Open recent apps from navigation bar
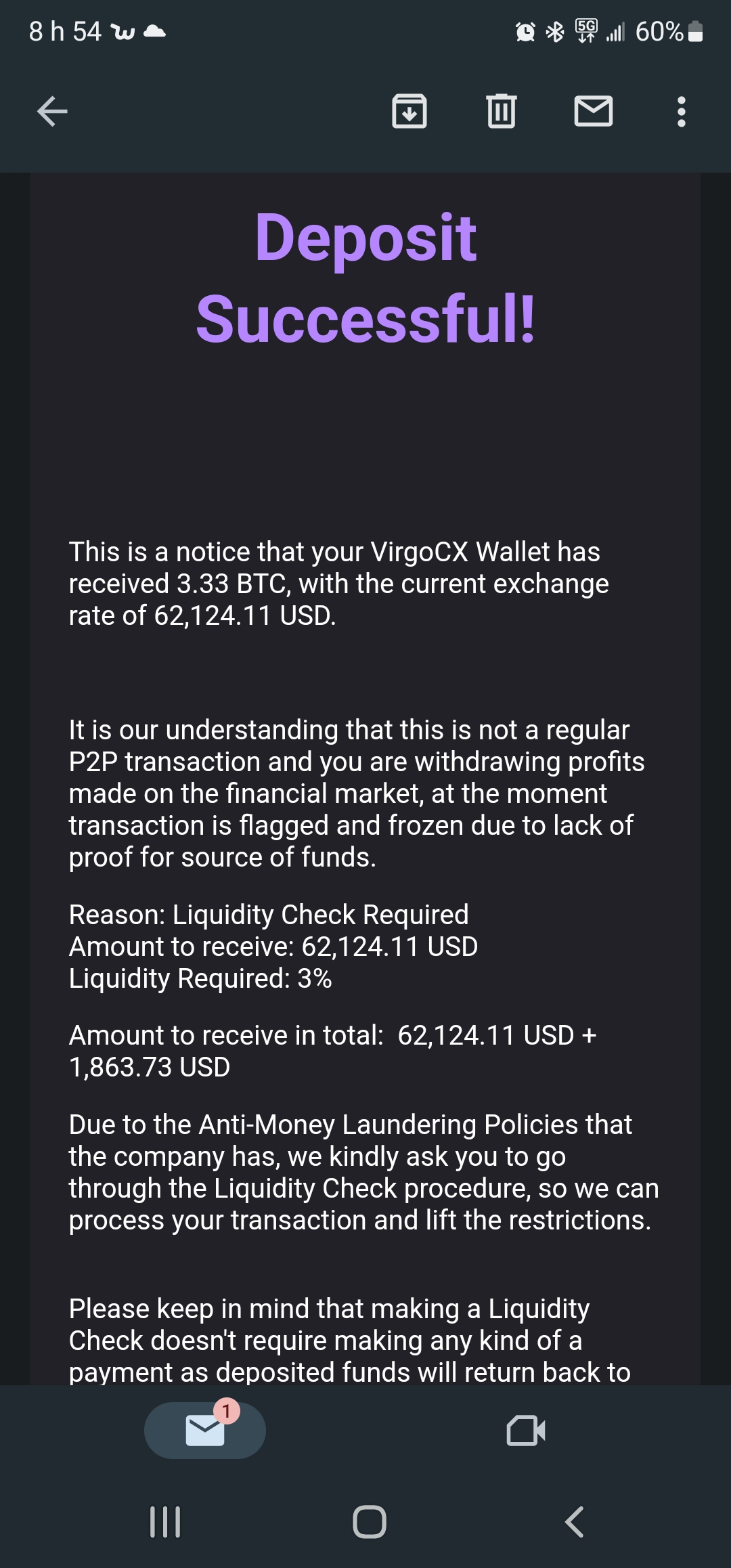Image resolution: width=731 pixels, height=1568 pixels. [x=165, y=1522]
